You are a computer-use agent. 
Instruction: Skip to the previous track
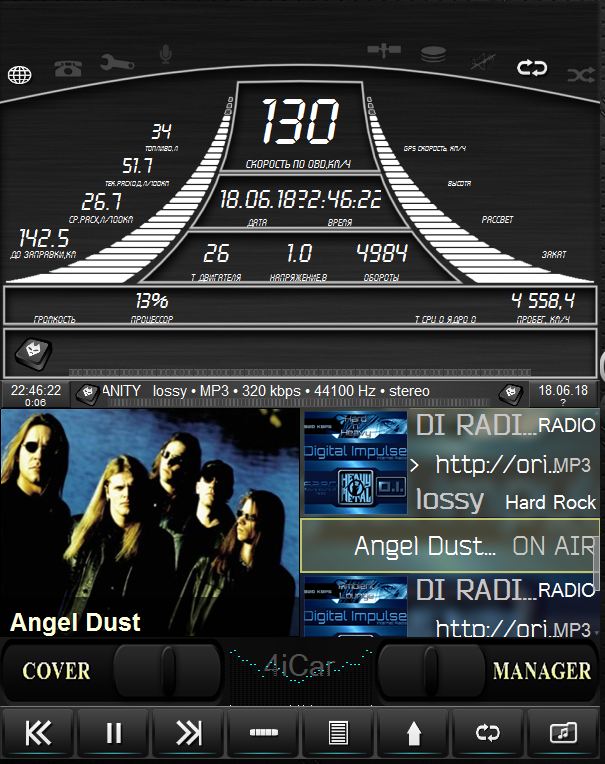point(39,733)
